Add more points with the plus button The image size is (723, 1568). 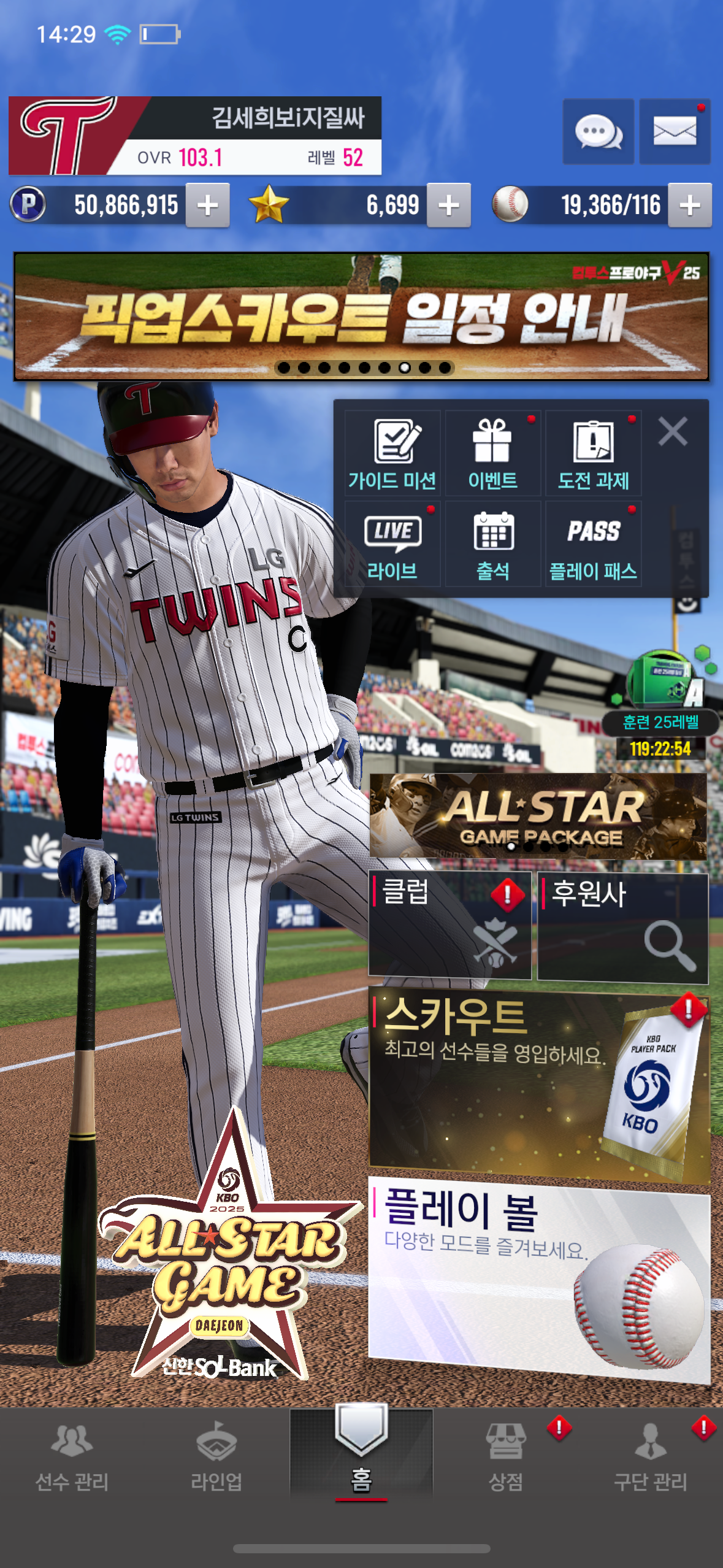tap(208, 206)
